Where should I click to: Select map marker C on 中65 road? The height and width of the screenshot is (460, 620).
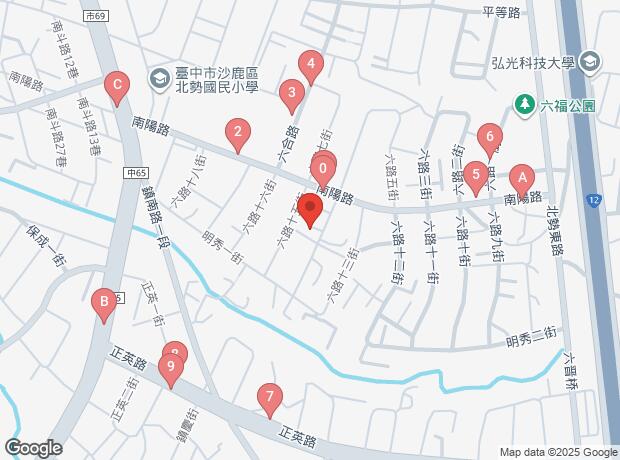[117, 88]
